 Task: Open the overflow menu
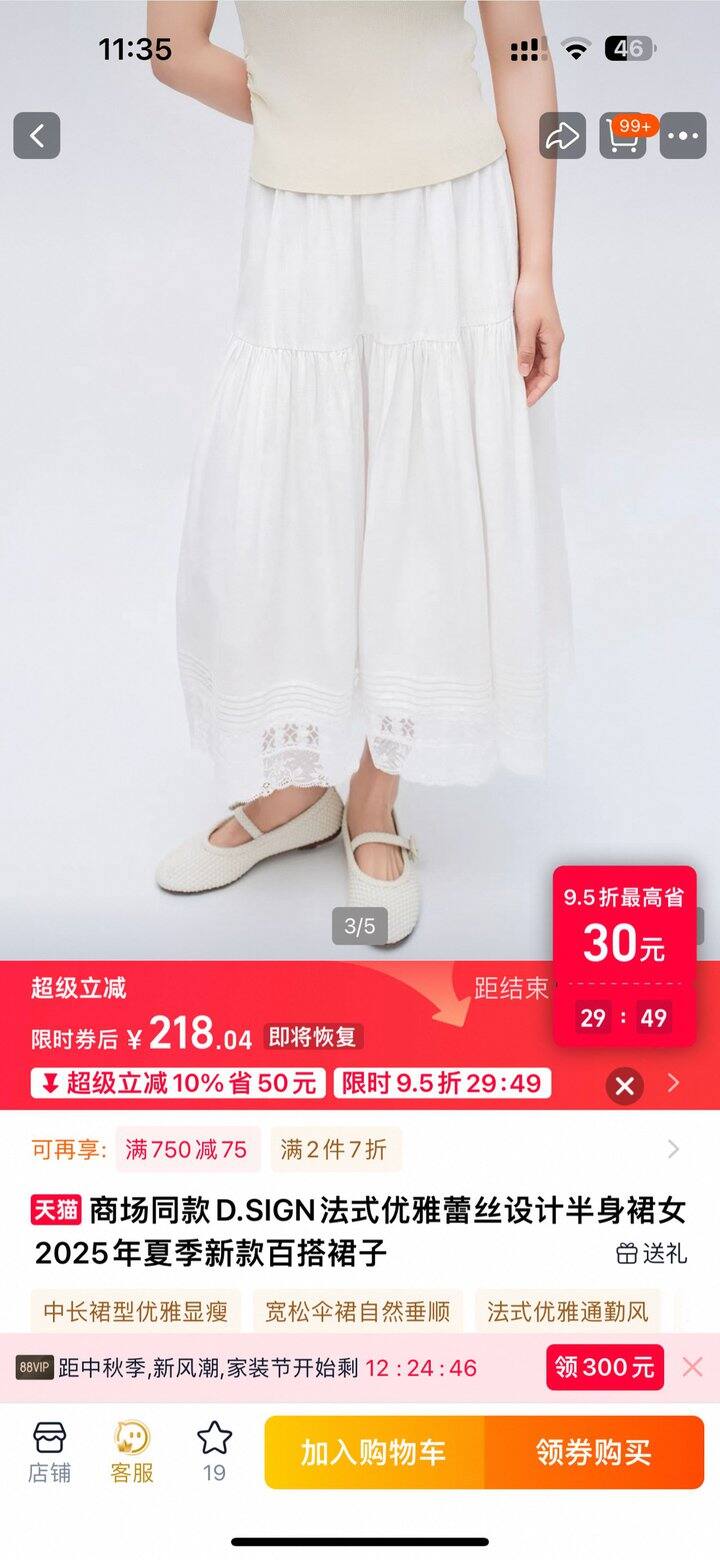click(x=684, y=136)
